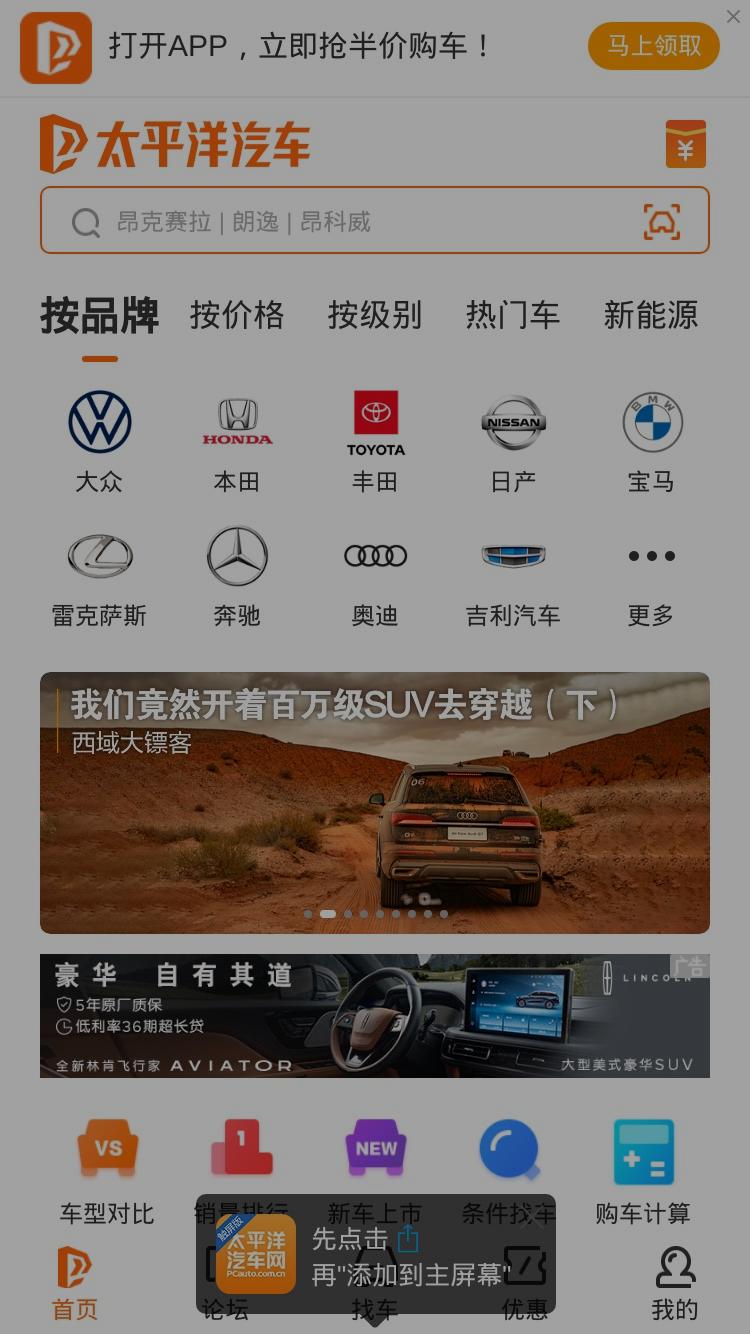Screen dimensions: 750x1334
Task: Open the 百万级SUV穿越 banner article
Action: [375, 803]
